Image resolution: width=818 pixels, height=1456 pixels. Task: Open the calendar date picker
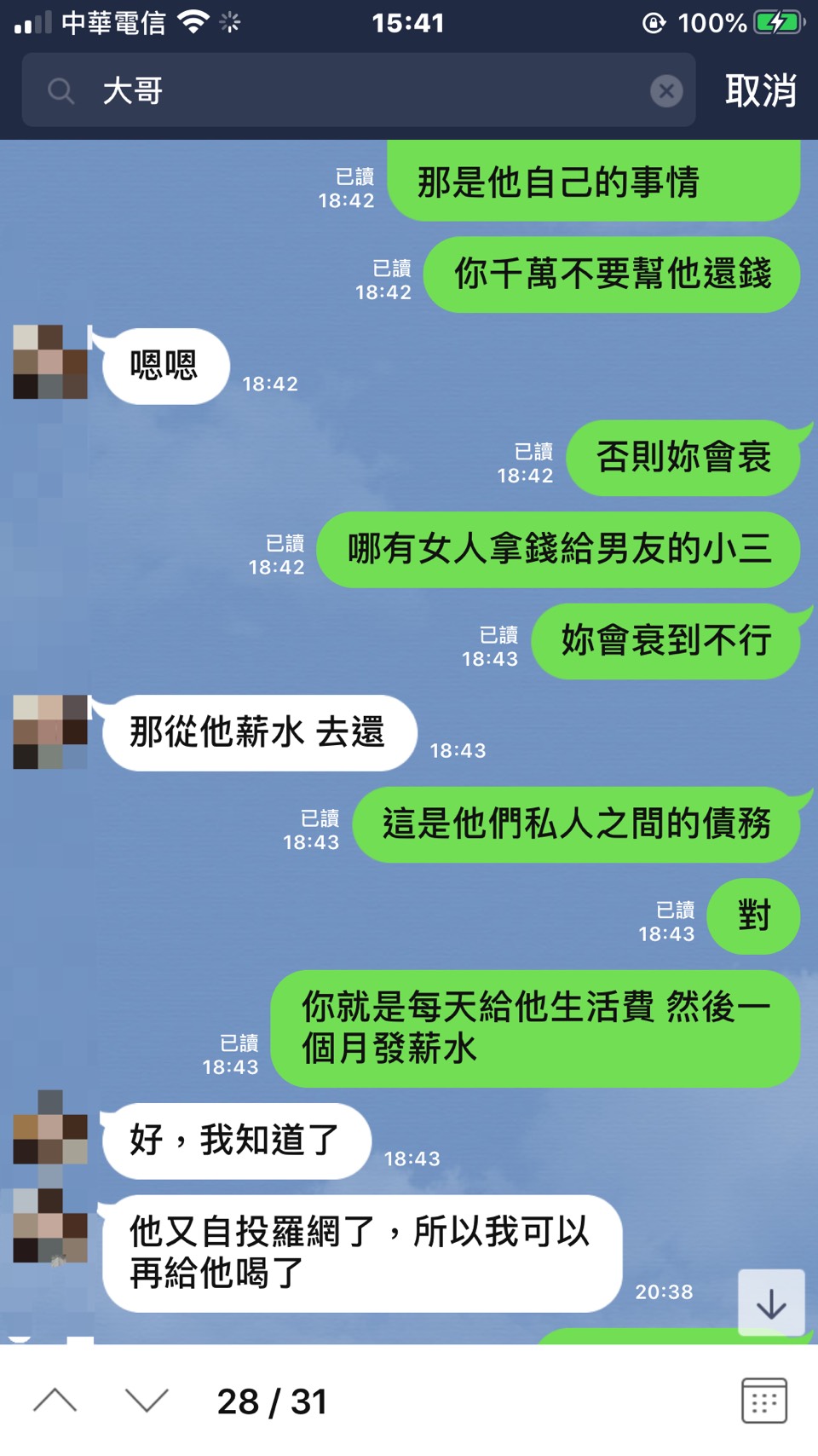(763, 1401)
